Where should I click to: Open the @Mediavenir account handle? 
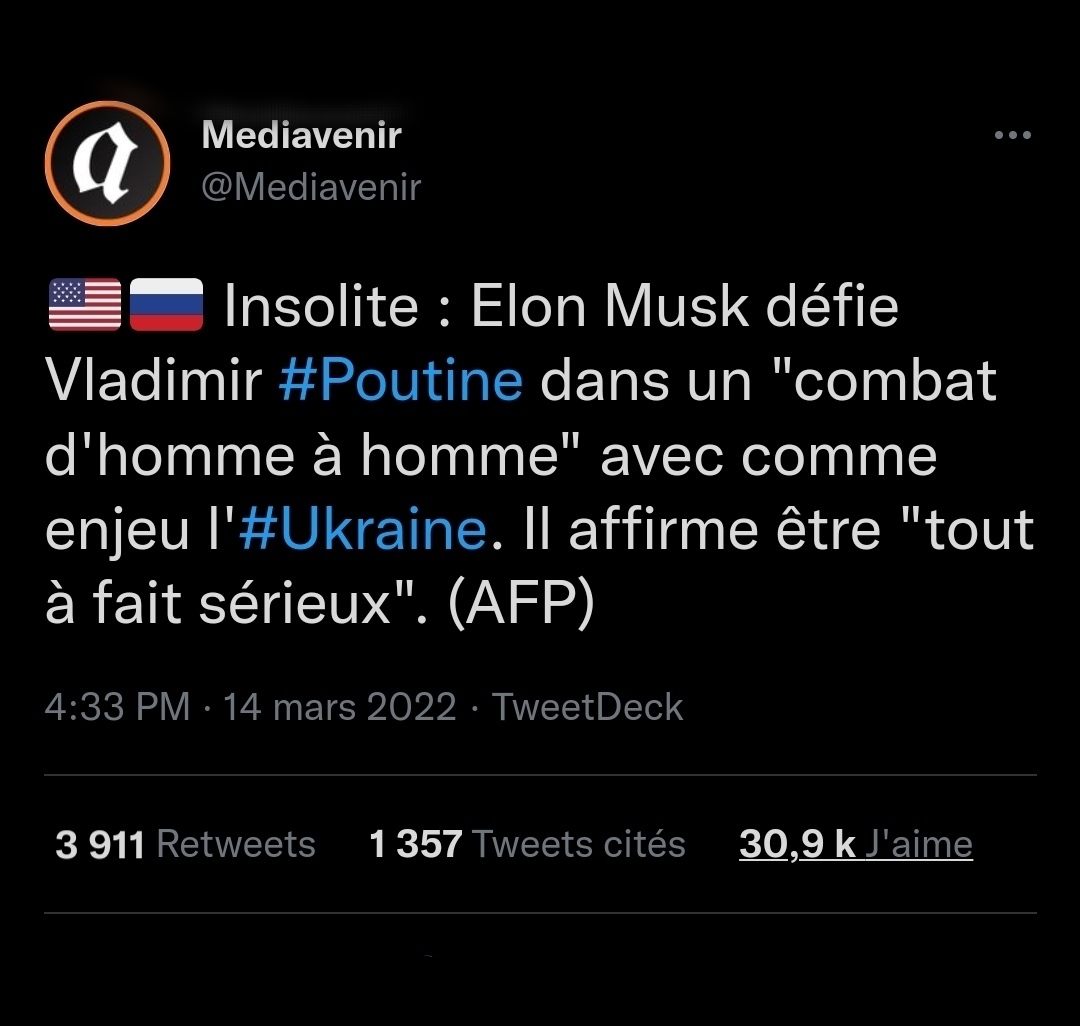311,187
